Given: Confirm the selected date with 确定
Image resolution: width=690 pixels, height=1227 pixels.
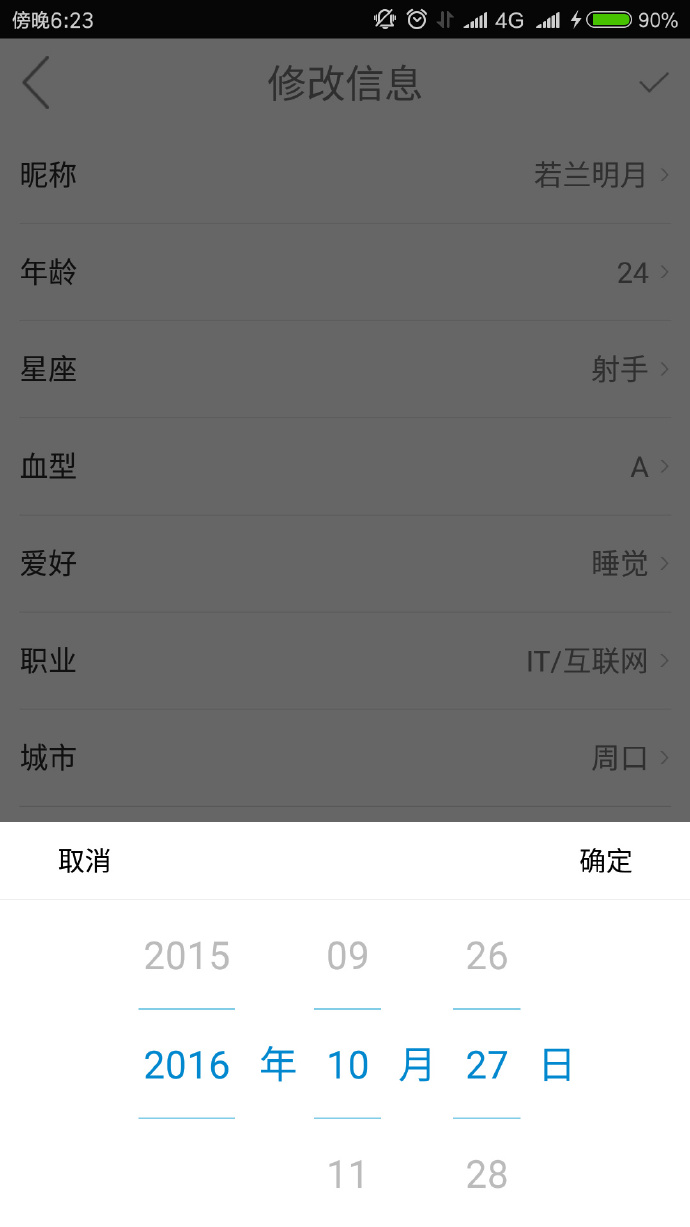Looking at the screenshot, I should 606,860.
